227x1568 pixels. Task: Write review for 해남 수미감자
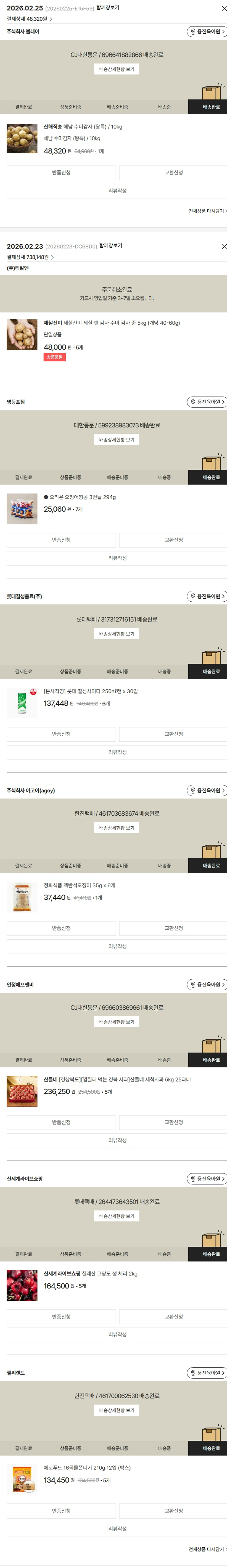(117, 191)
